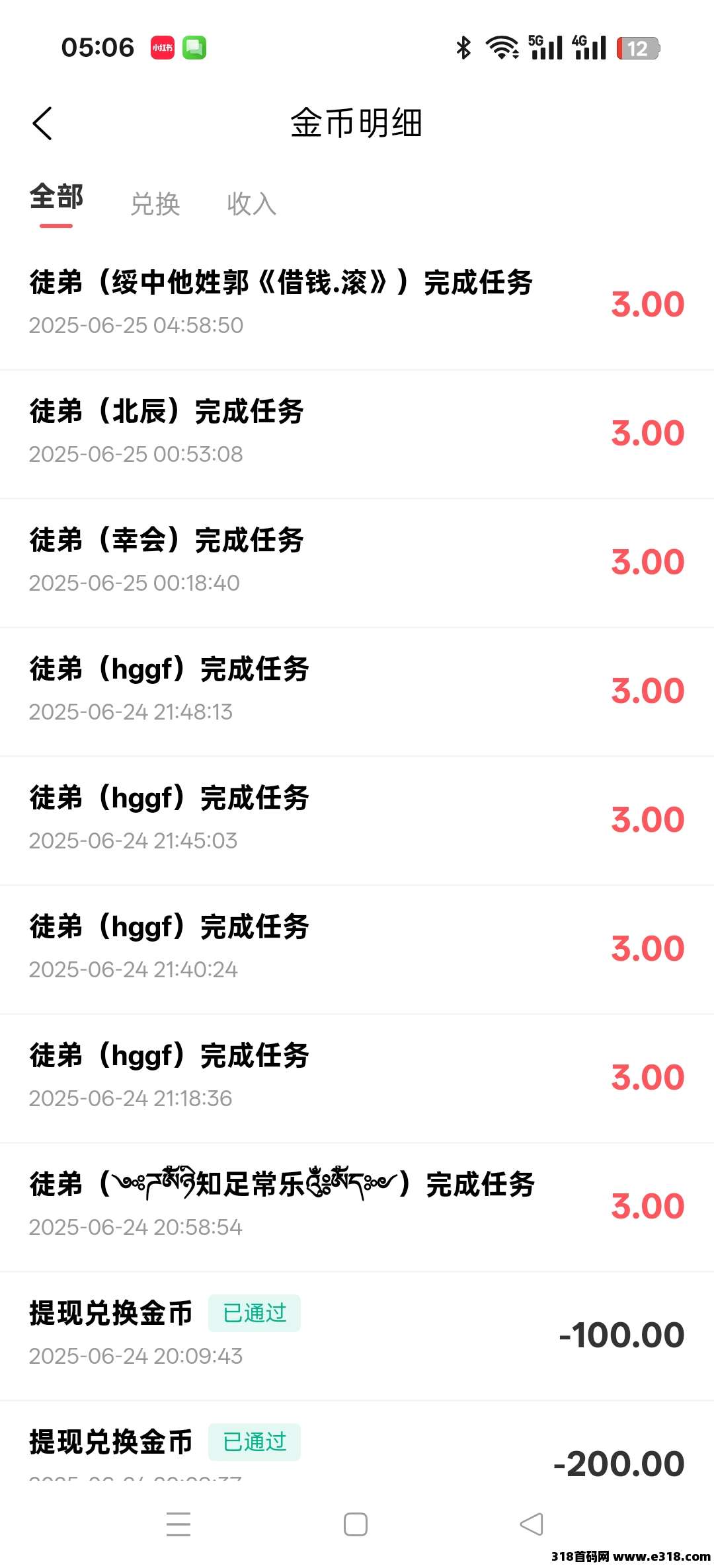The image size is (714, 1568).
Task: Tap the Bluetooth icon in the status bar
Action: [461, 47]
